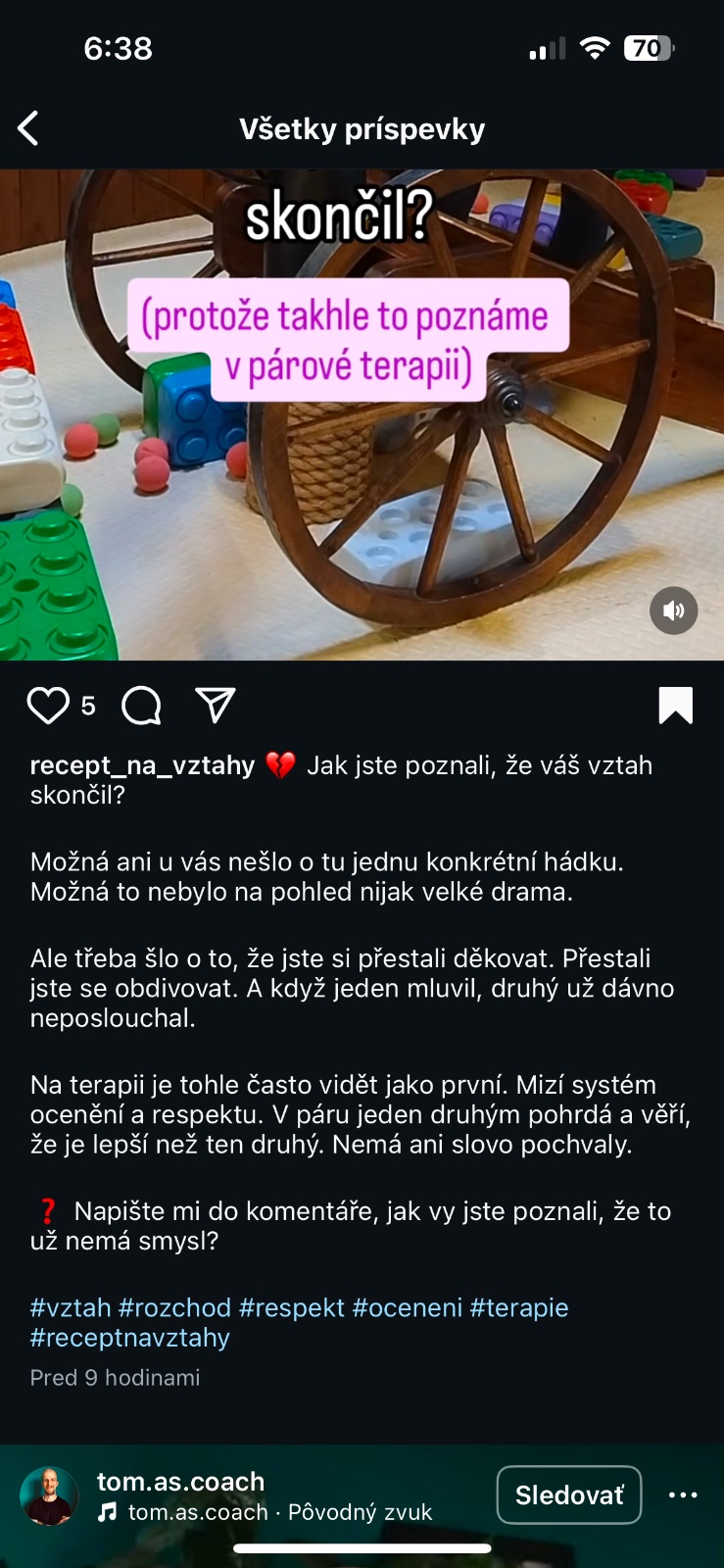Image resolution: width=724 pixels, height=1568 pixels.
Task: Follow tom.as.coach with Sledovať button
Action: click(x=568, y=1494)
